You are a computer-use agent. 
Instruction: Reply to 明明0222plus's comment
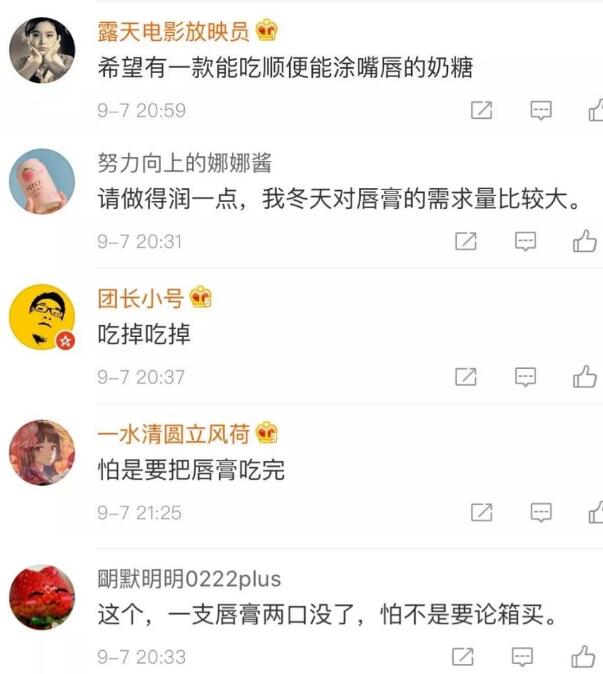pyautogui.click(x=522, y=657)
